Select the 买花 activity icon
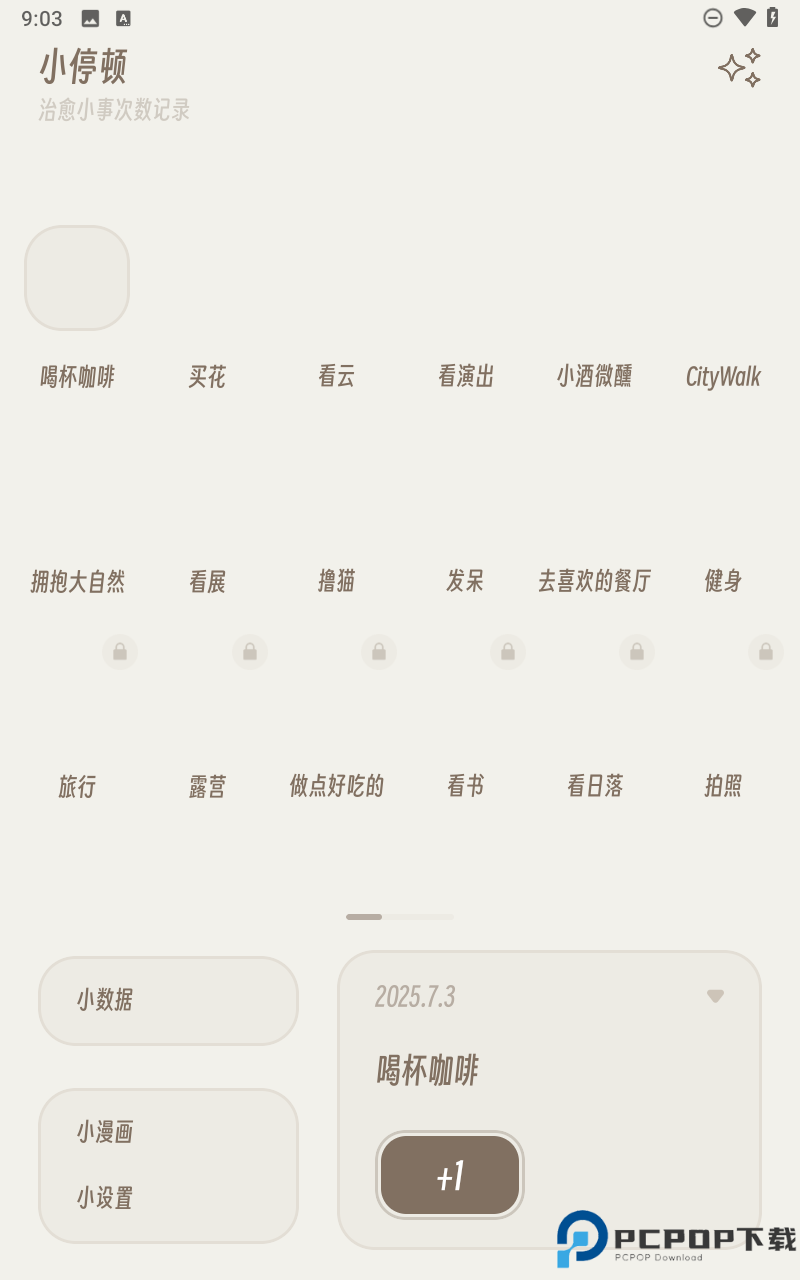The width and height of the screenshot is (800, 1280). (x=206, y=278)
